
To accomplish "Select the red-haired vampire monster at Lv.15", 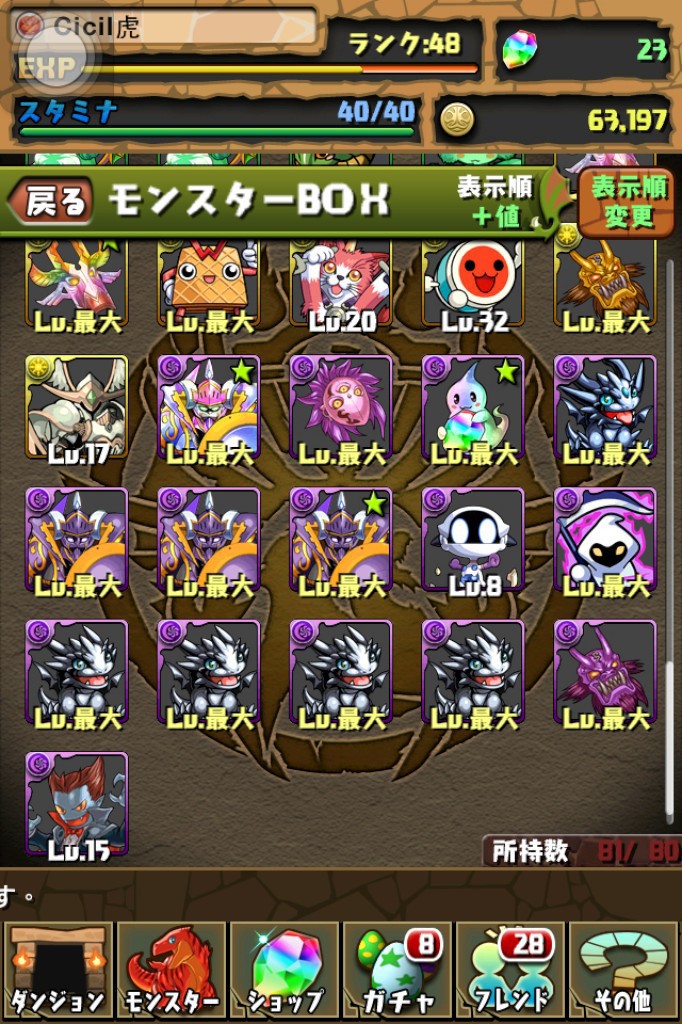I will click(77, 803).
